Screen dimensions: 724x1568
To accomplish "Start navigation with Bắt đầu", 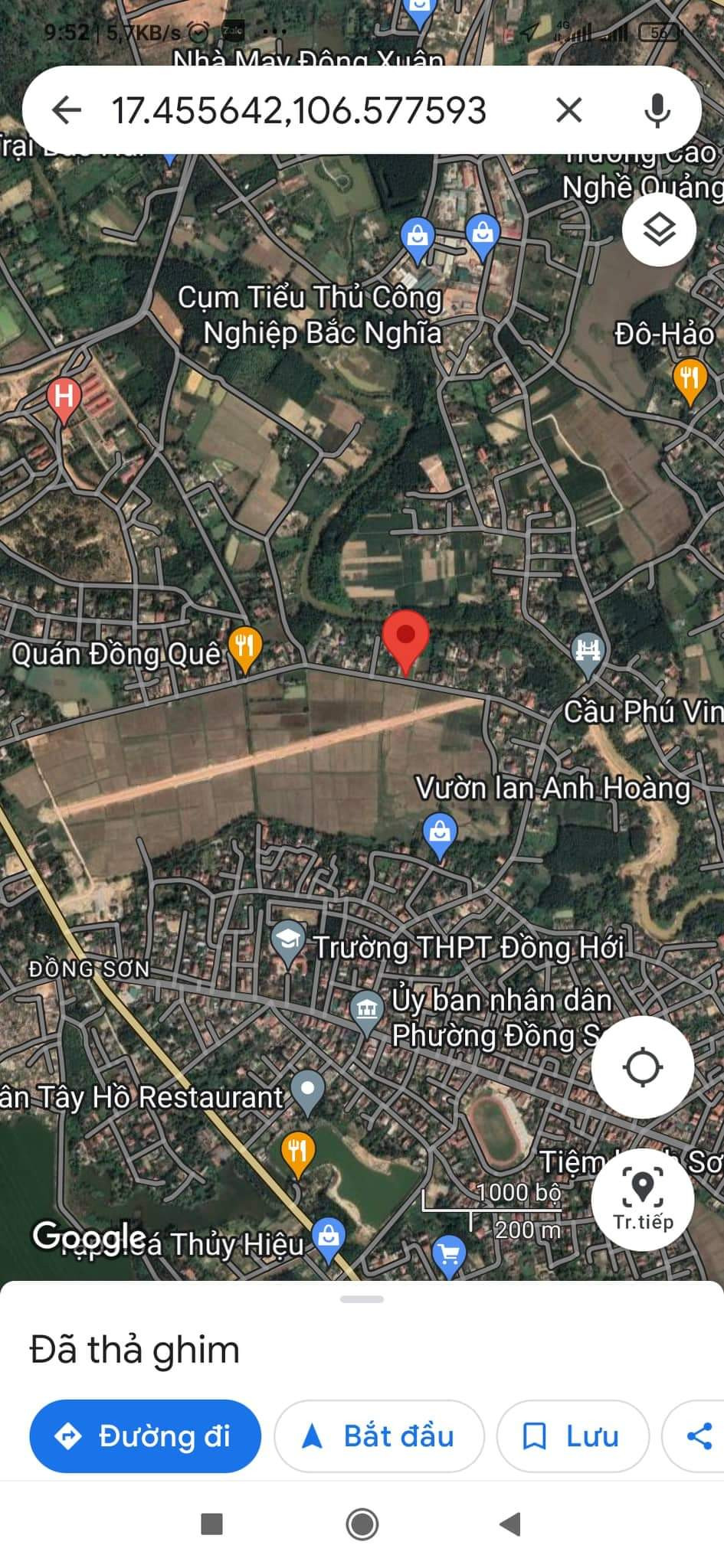I will click(x=379, y=1436).
